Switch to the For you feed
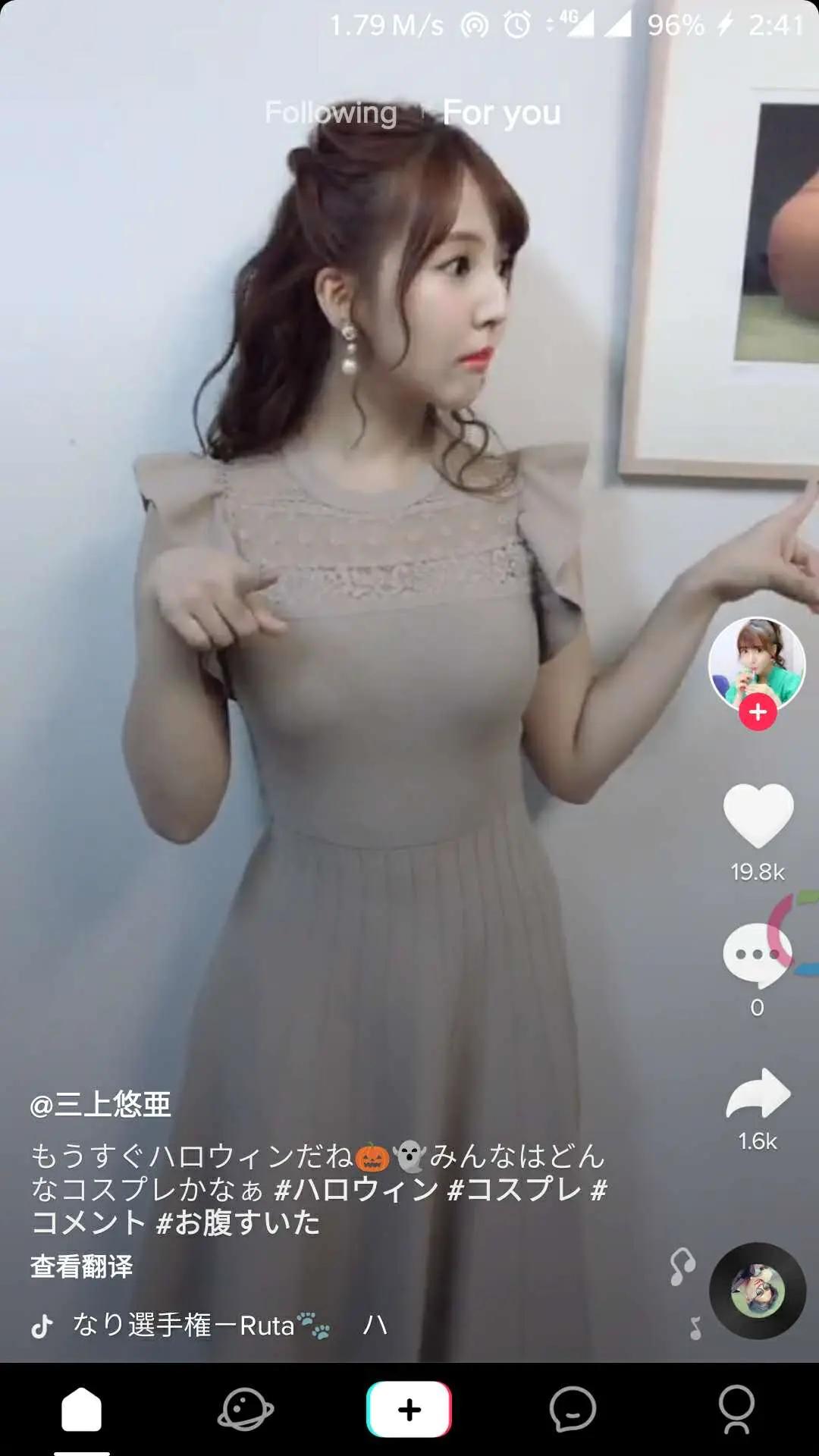Image resolution: width=819 pixels, height=1456 pixels. click(x=501, y=113)
